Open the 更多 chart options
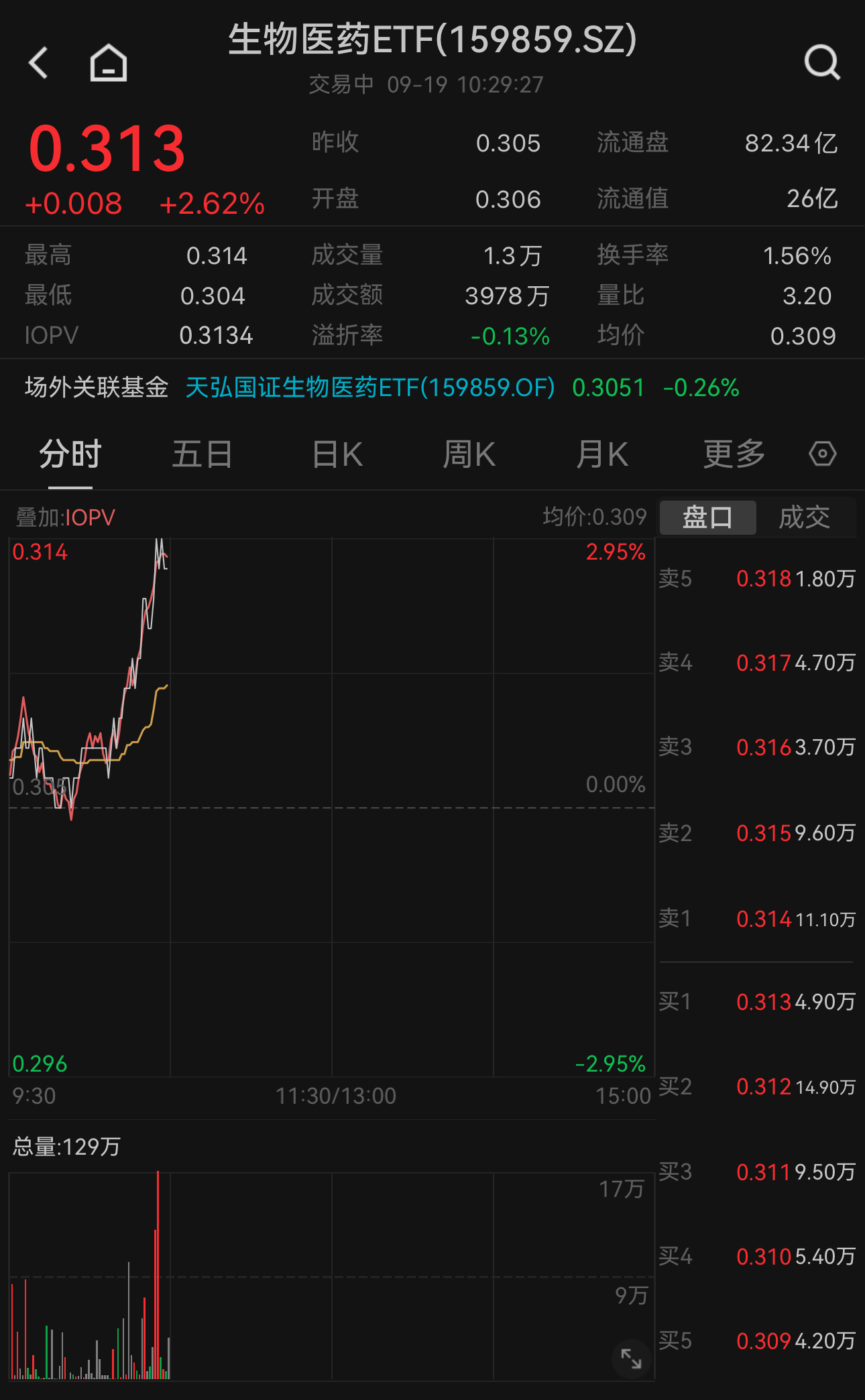 coord(734,454)
